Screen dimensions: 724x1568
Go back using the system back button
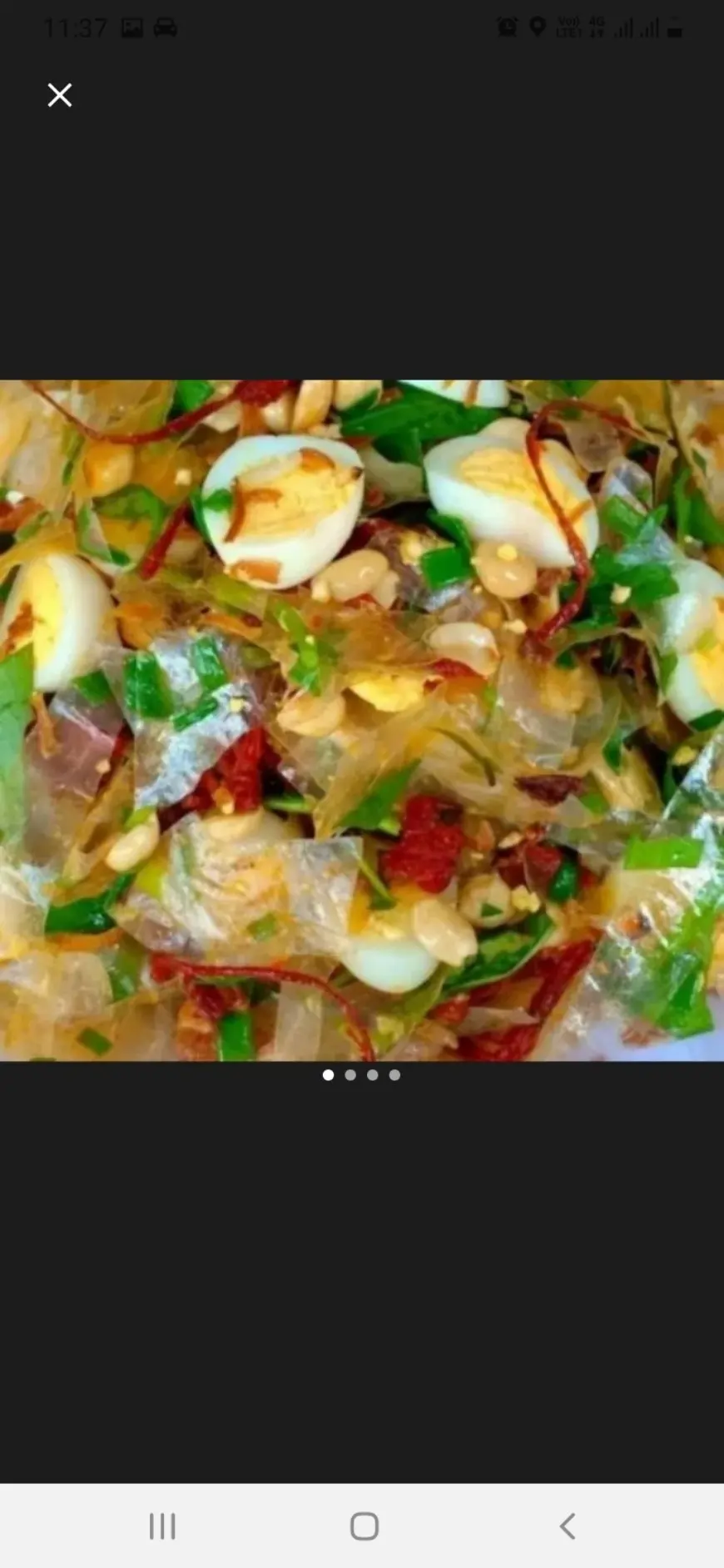click(568, 1526)
